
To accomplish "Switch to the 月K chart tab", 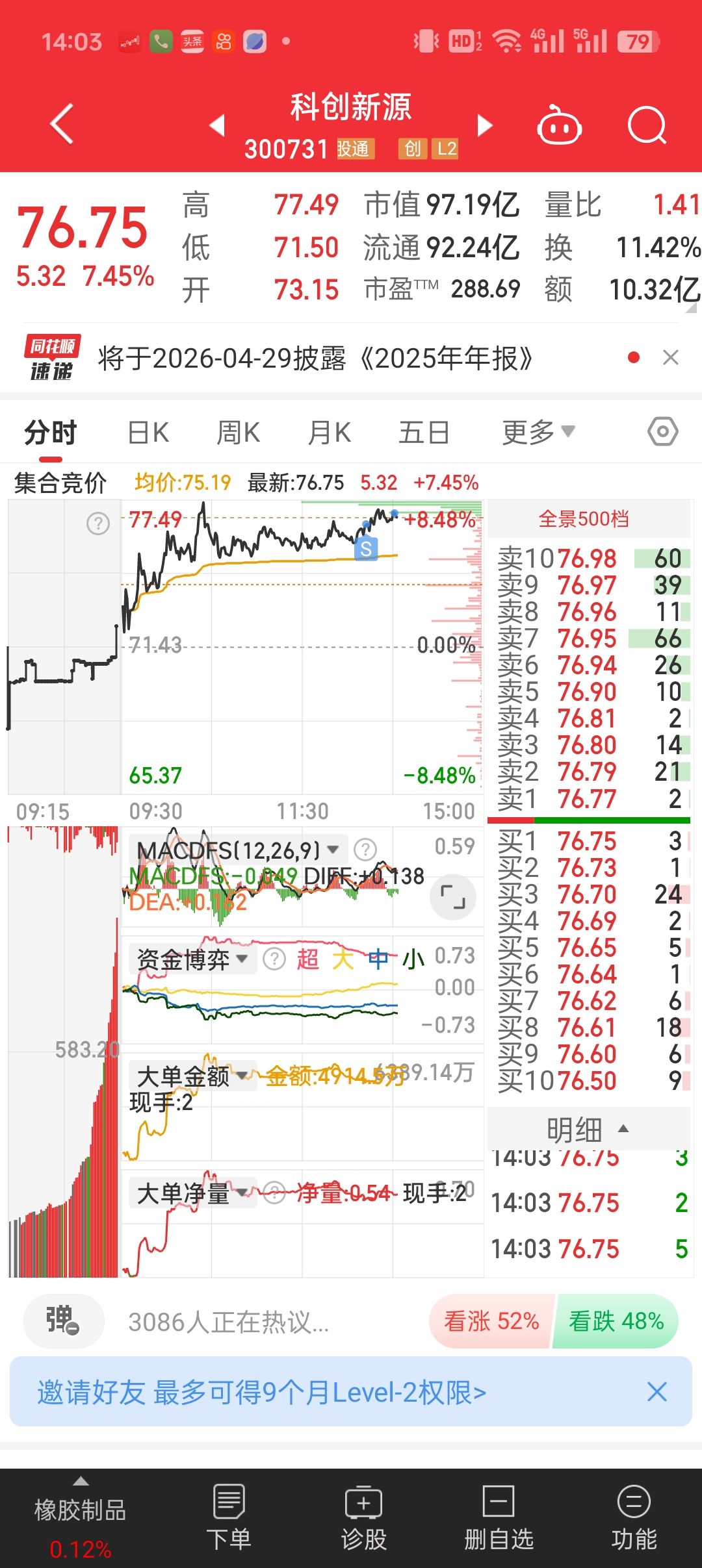I will 330,433.
